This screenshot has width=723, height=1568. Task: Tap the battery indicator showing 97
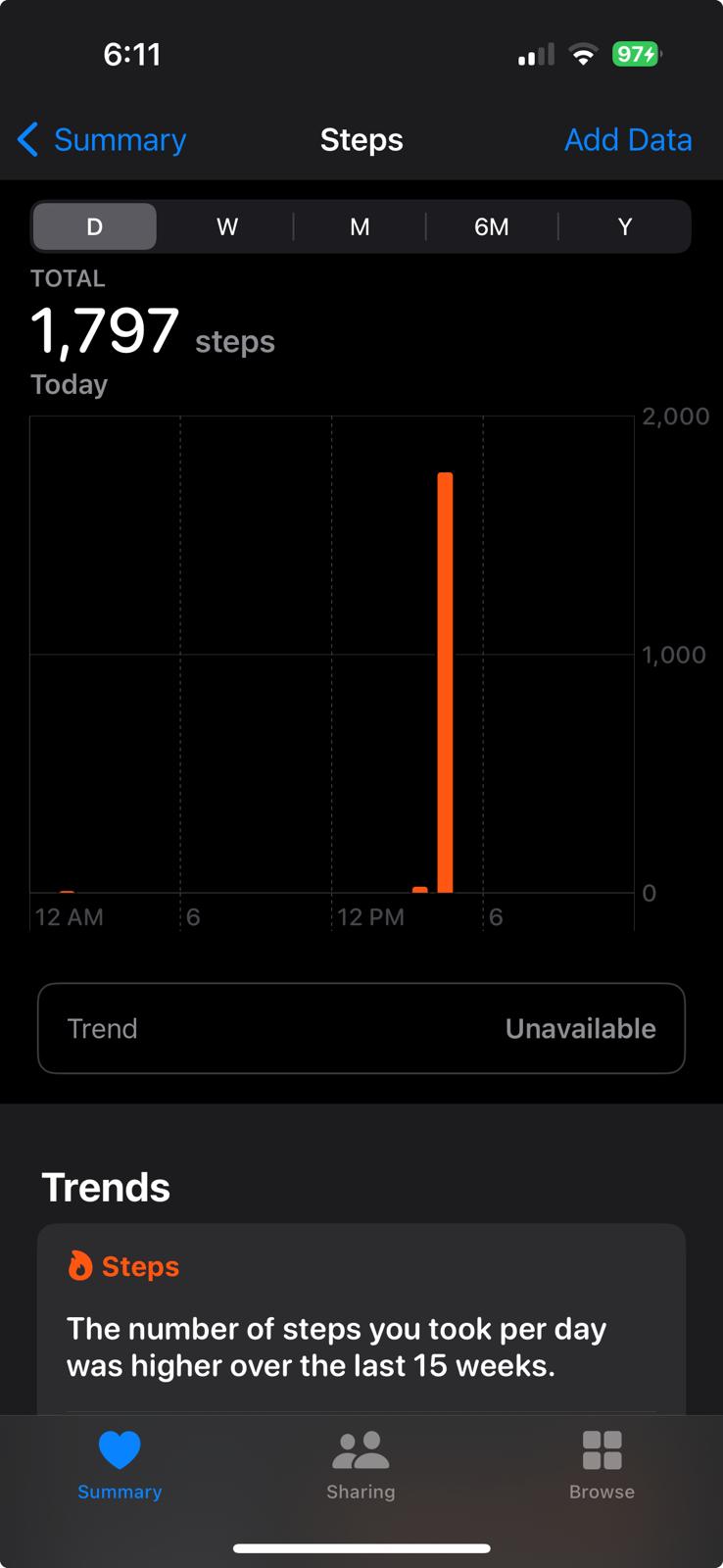tap(637, 54)
